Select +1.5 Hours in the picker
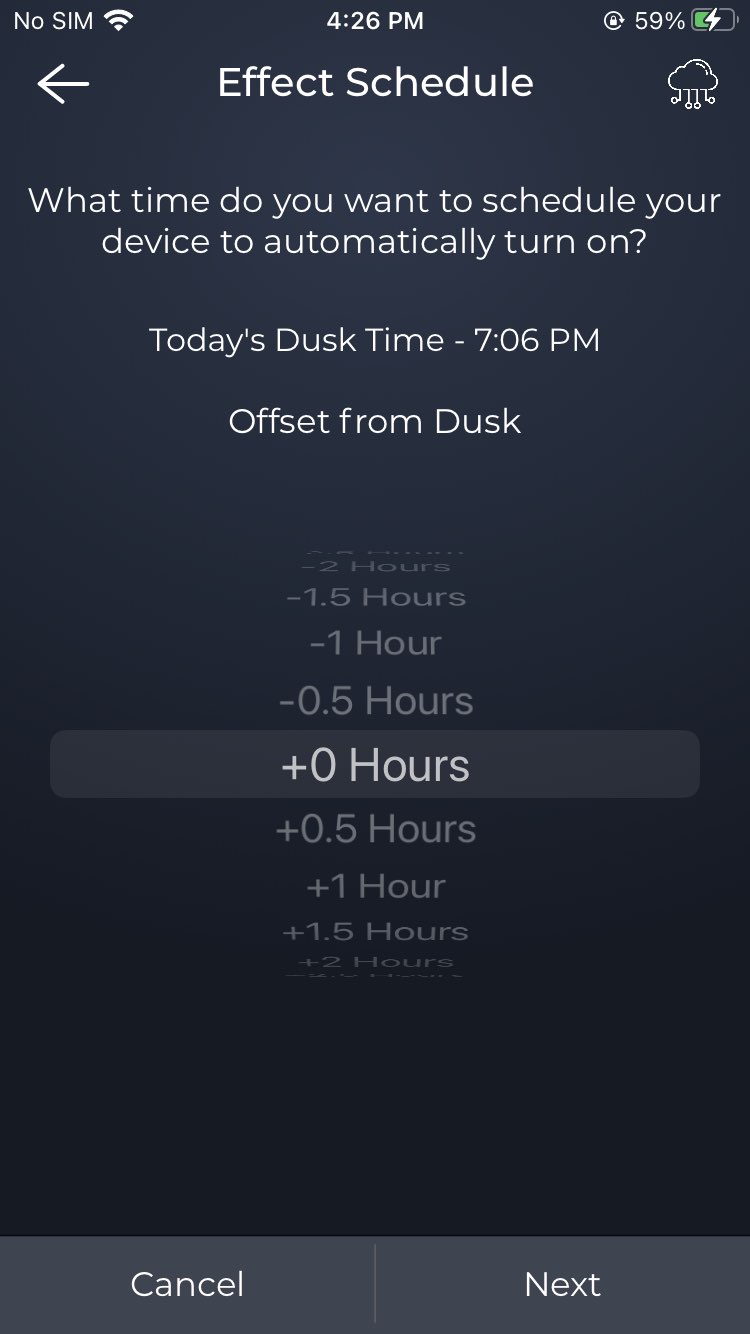750x1334 pixels. tap(375, 931)
